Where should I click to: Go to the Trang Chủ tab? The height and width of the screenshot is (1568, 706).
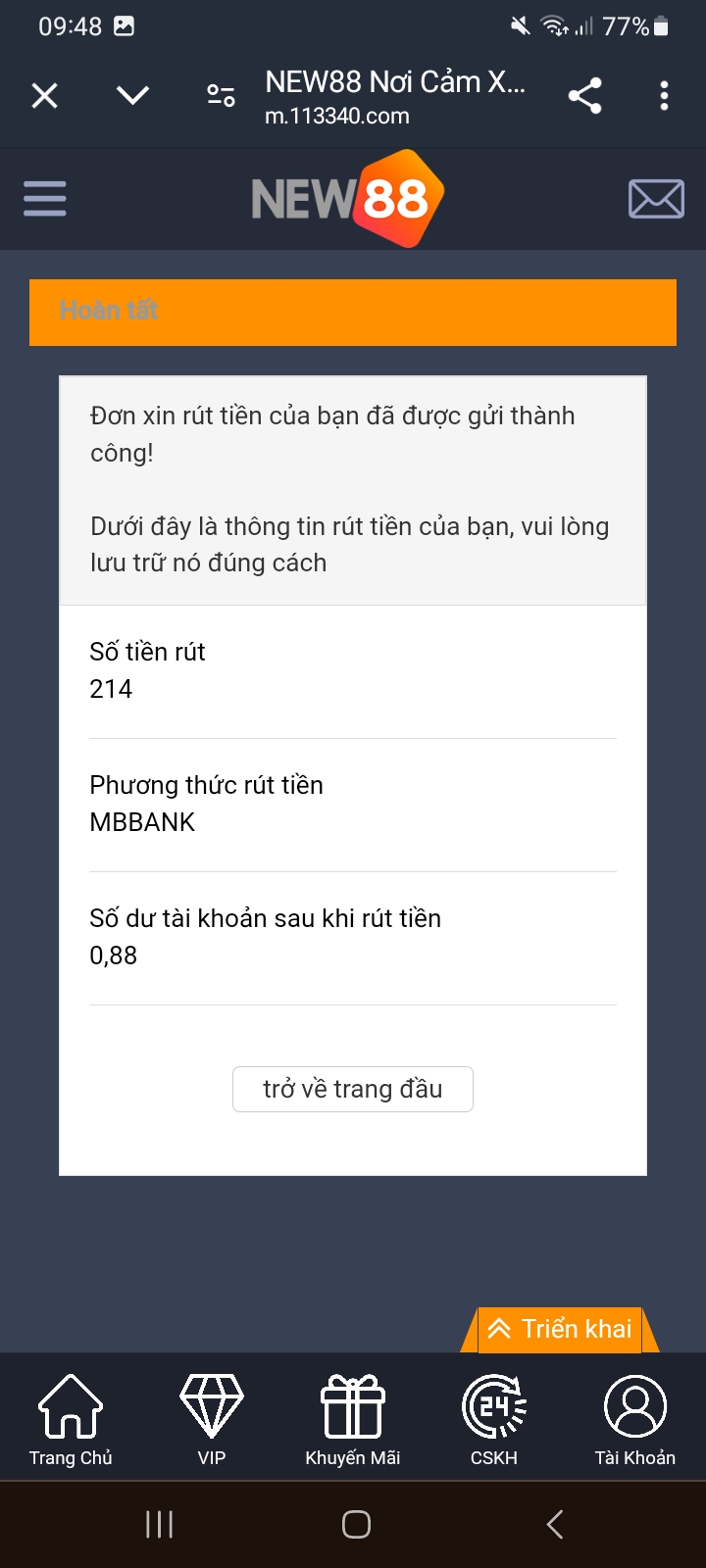tap(71, 1420)
